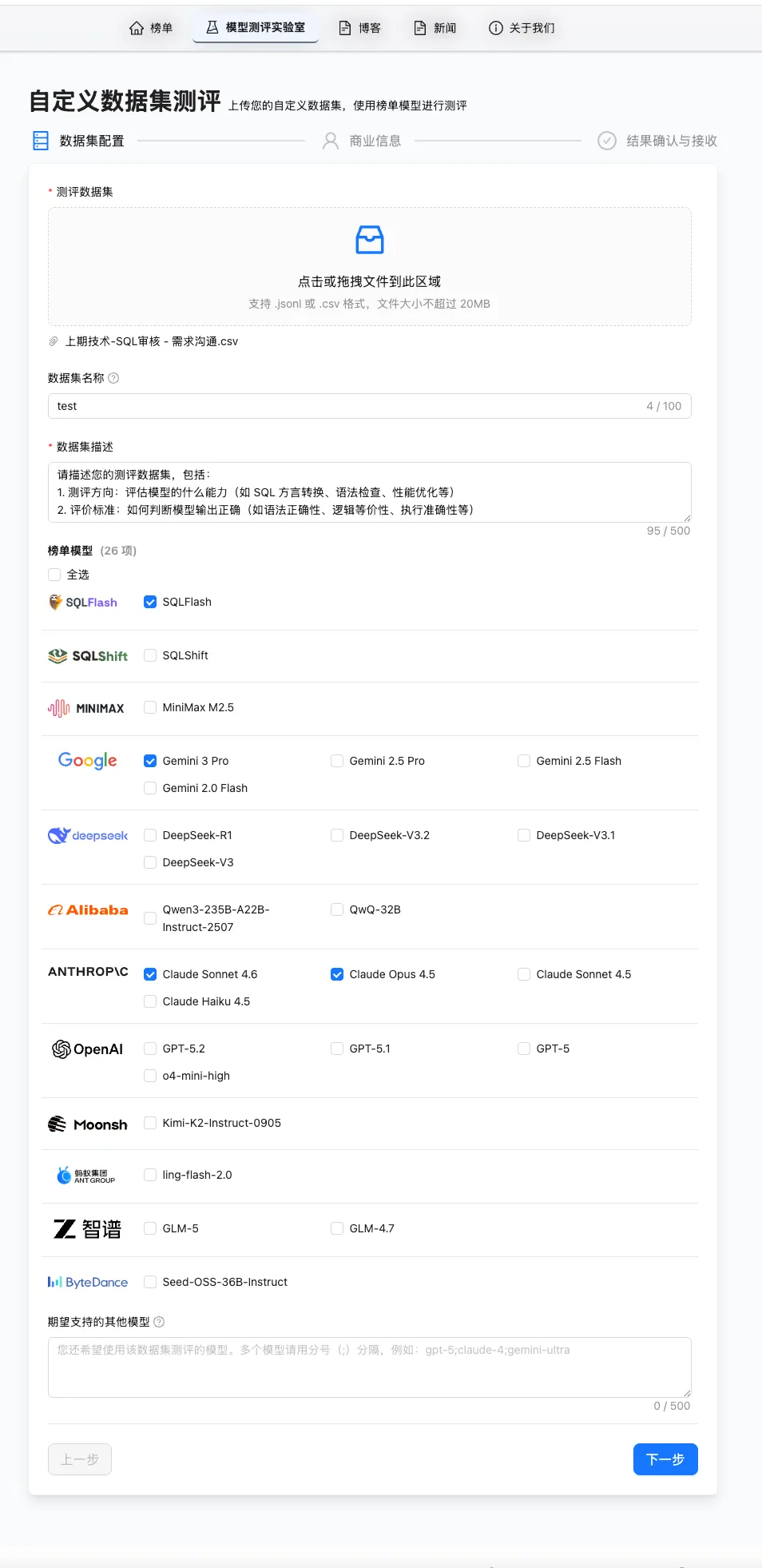The width and height of the screenshot is (762, 1568).
Task: Tap the 期望支持的其他模型 input box
Action: point(369,1367)
